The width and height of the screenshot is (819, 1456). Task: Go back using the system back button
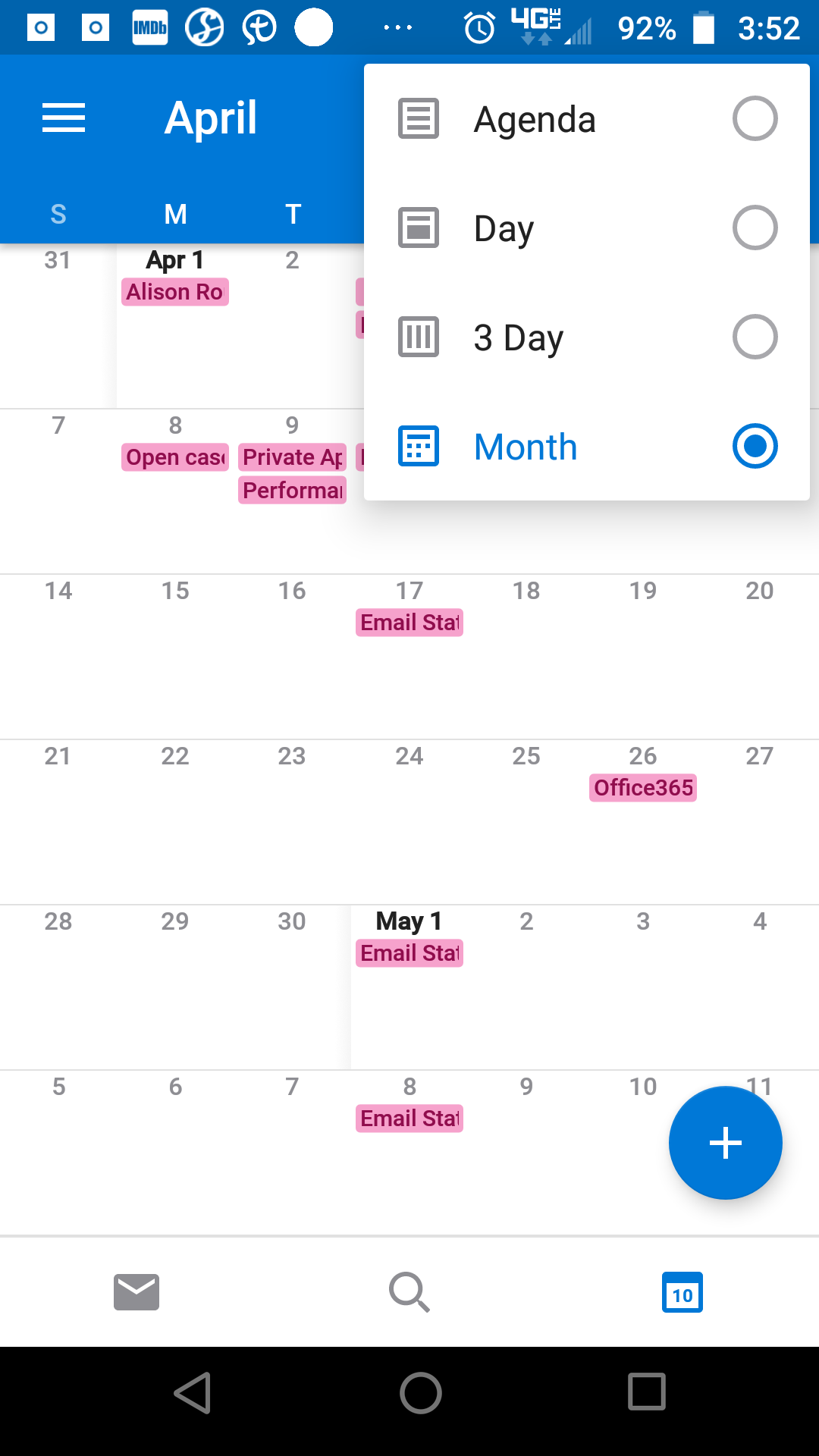pyautogui.click(x=193, y=1393)
